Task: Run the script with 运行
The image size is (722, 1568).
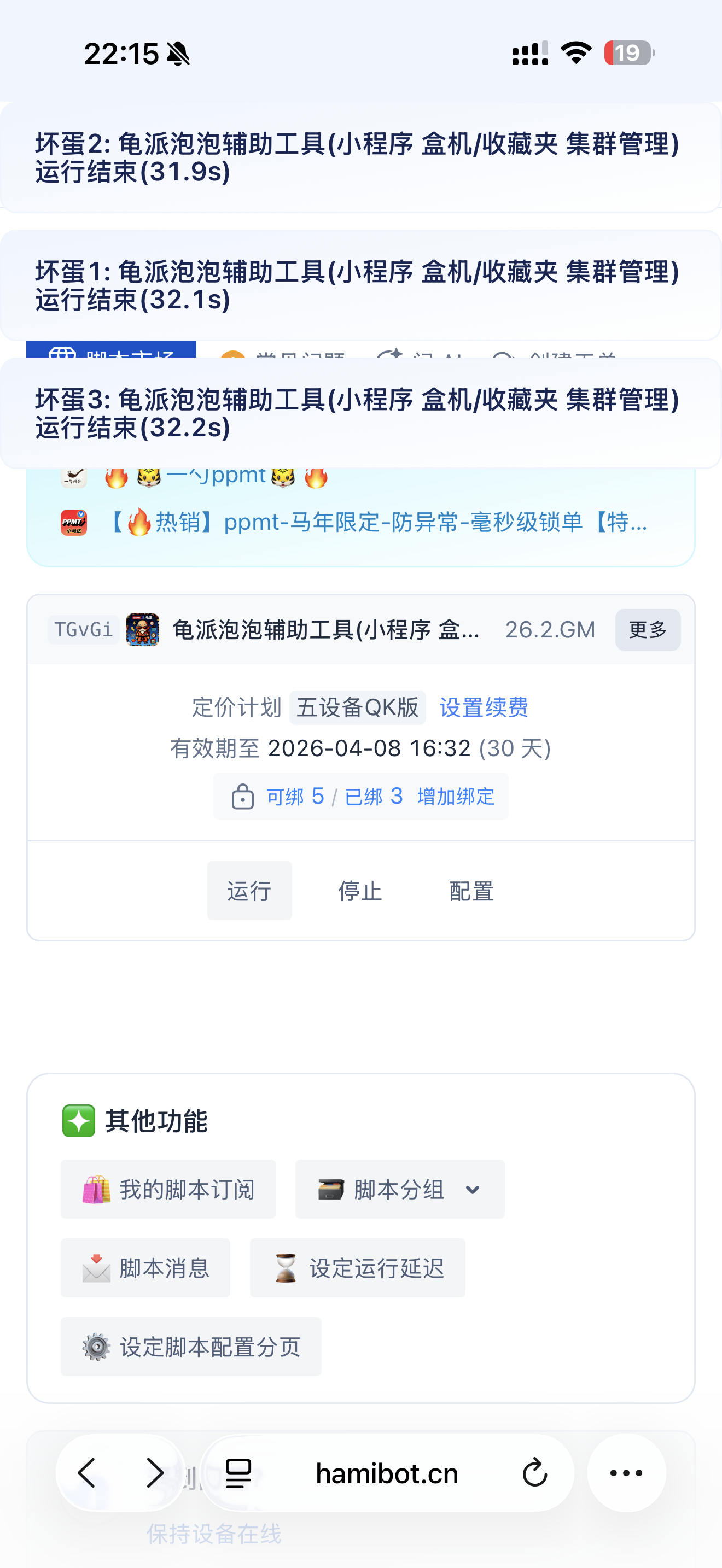Action: (249, 891)
